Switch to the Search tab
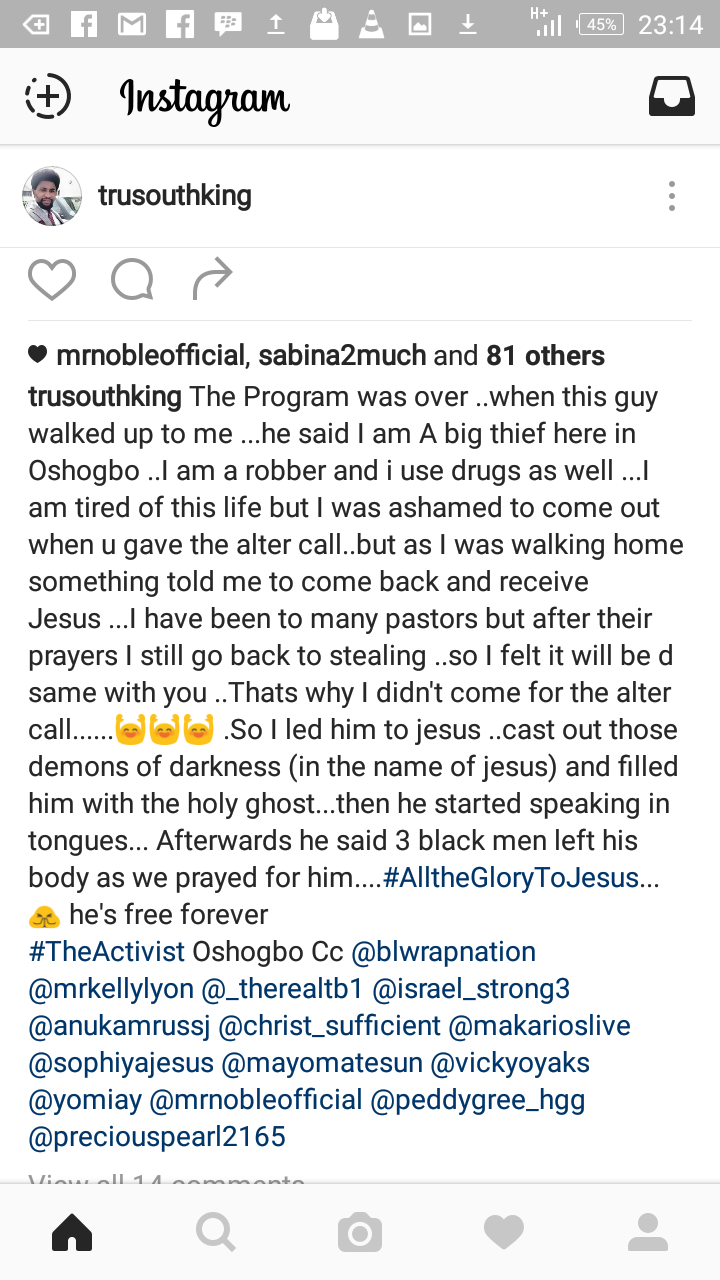The height and width of the screenshot is (1280, 720). (x=216, y=1232)
